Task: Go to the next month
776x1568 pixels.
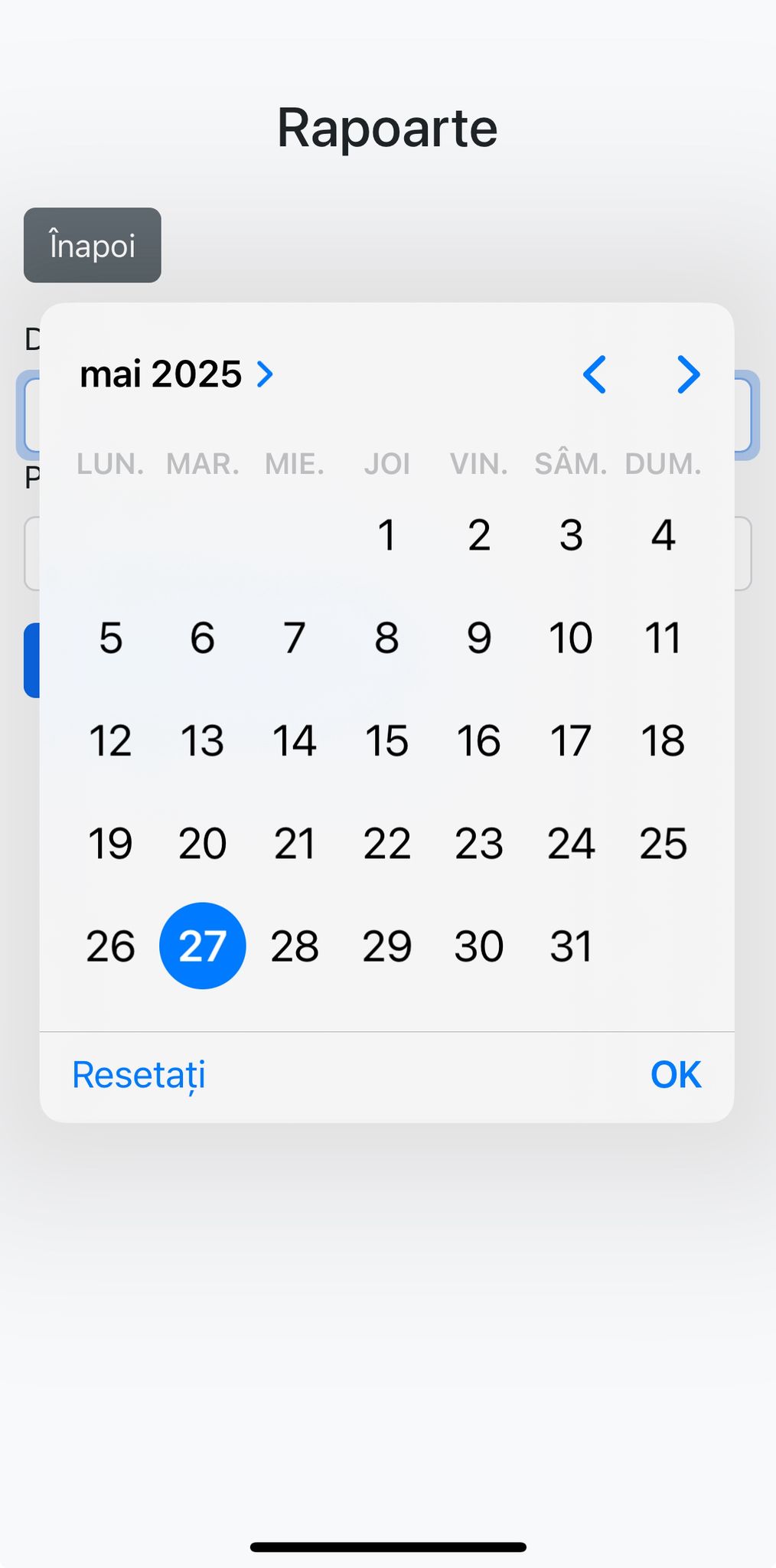Action: [688, 374]
